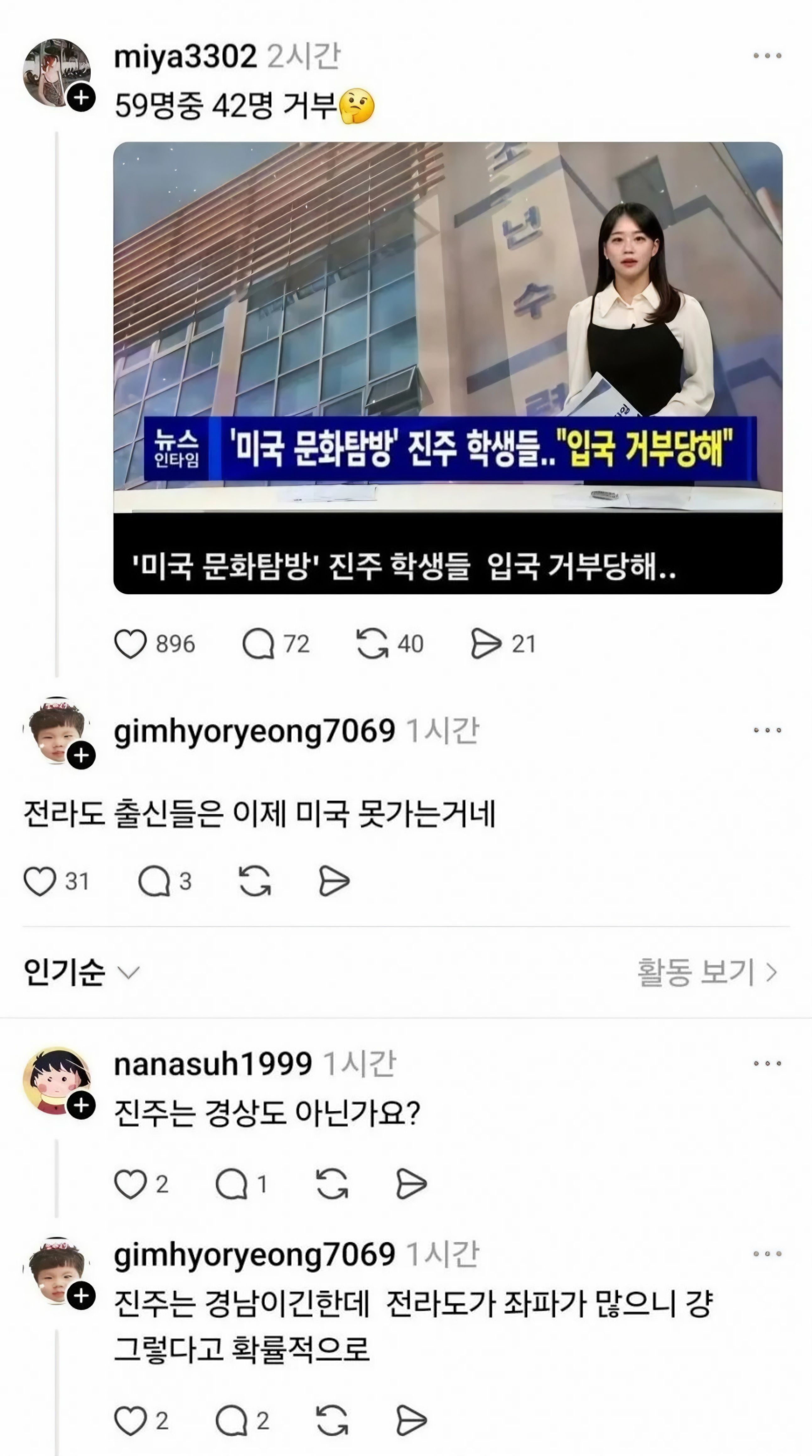Repost miya3302's post
812x1456 pixels.
pos(373,644)
